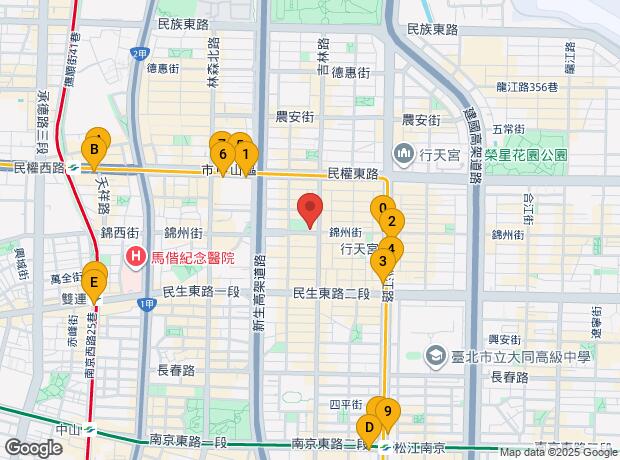Screen dimensions: 620x460
Task: Tap the orange marker labeled D
Action: pyautogui.click(x=369, y=431)
